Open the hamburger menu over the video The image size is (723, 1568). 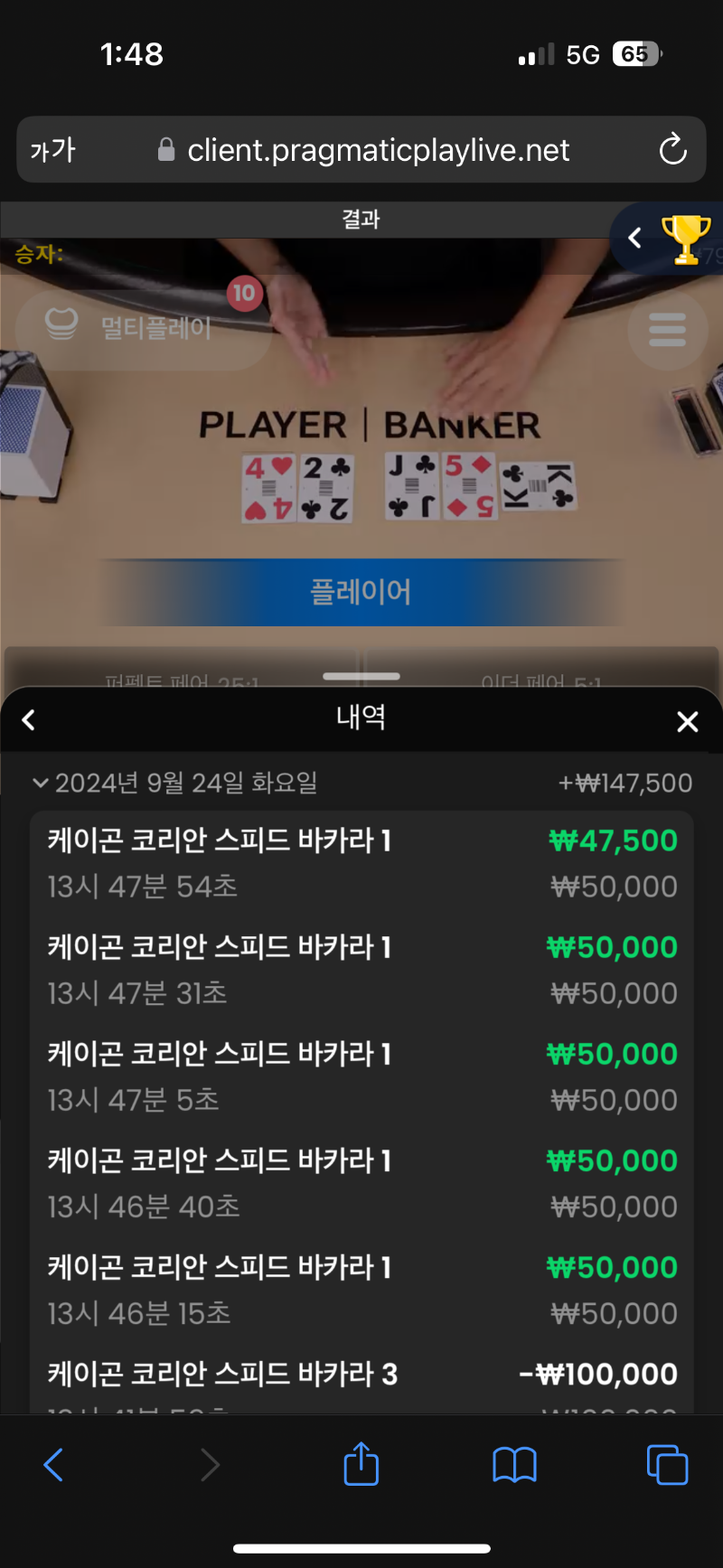coord(667,330)
